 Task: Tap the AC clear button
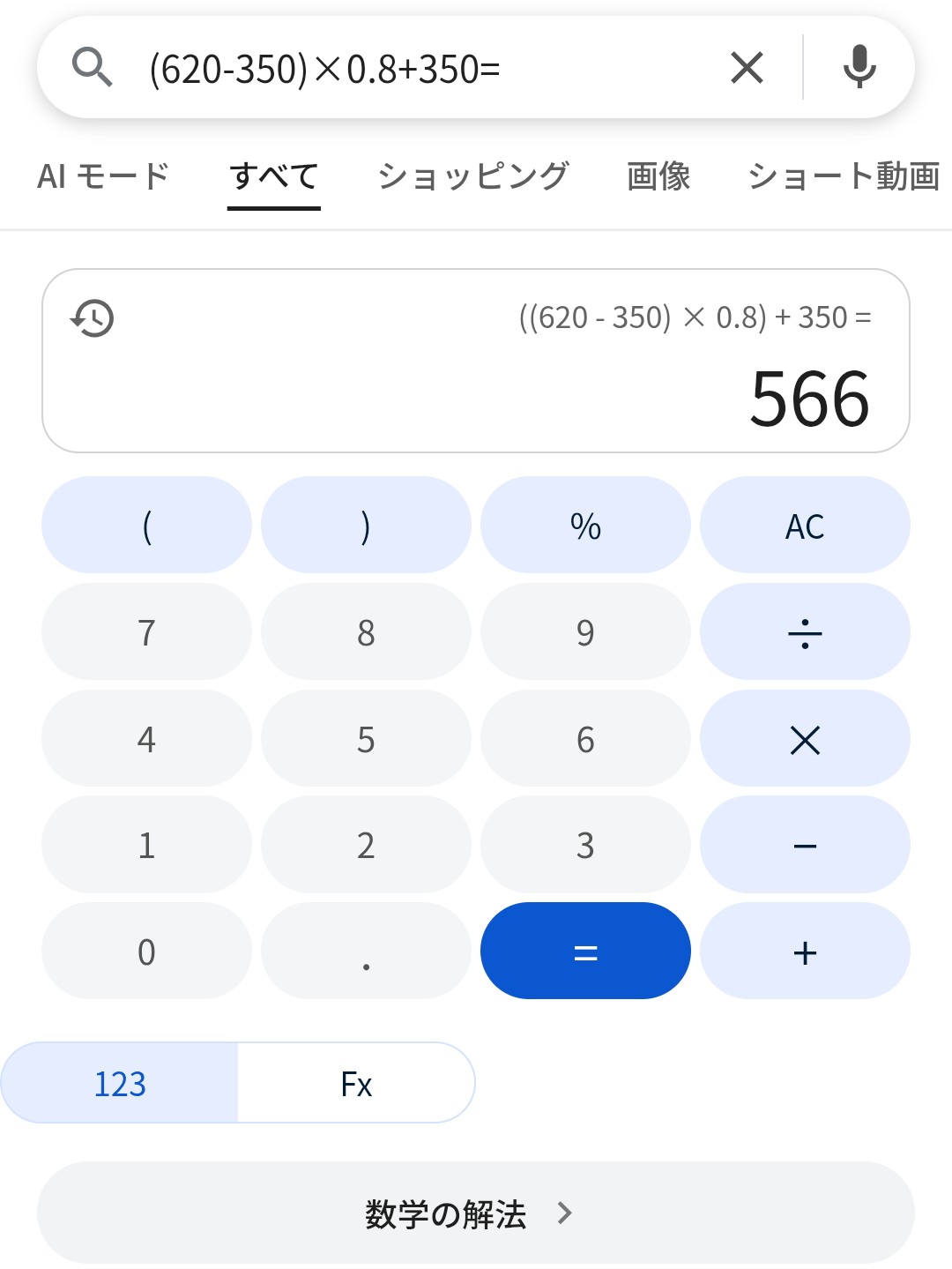(804, 526)
